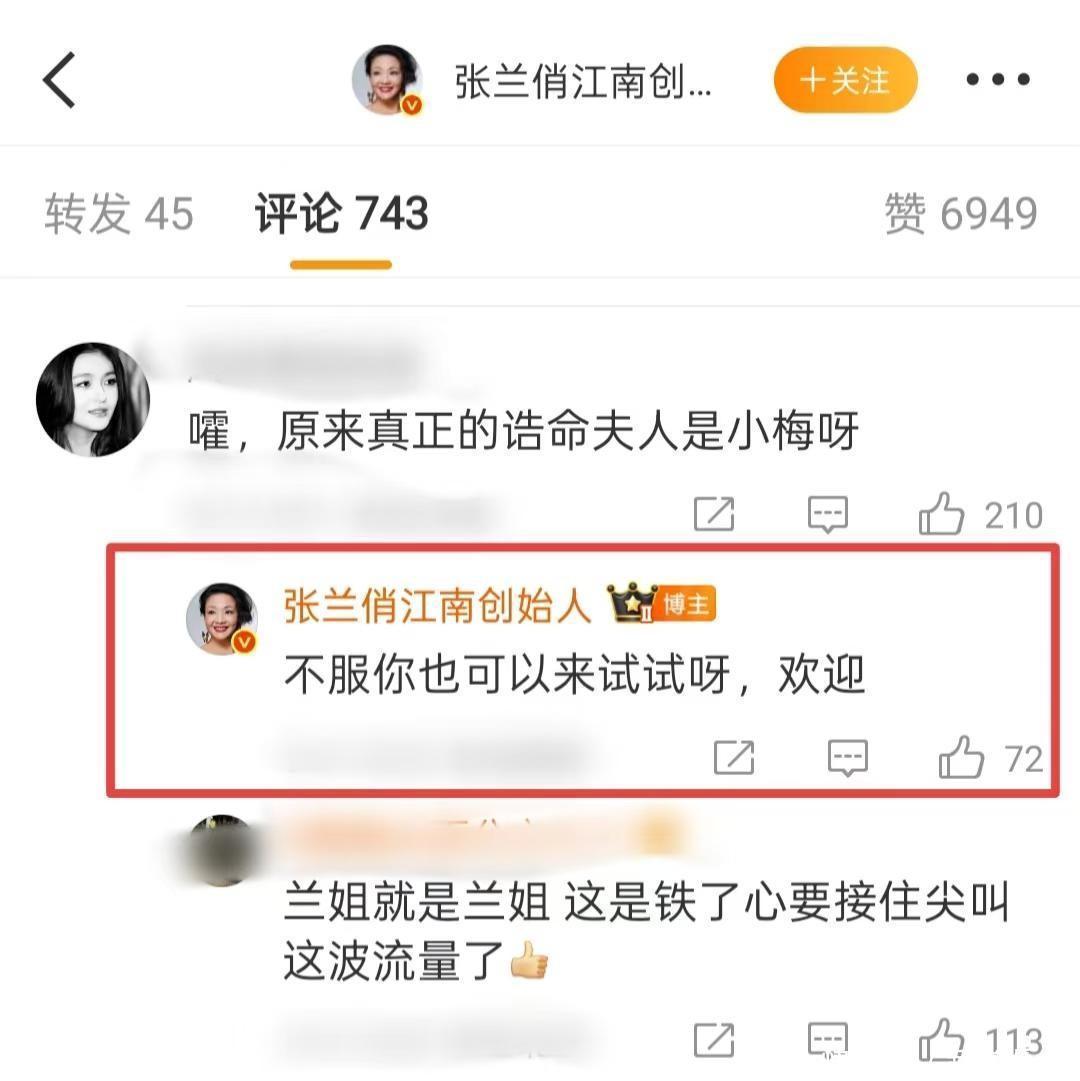Open 张兰俏江南创始人 name in the reply
Screen dimensions: 1080x1081
tap(438, 607)
